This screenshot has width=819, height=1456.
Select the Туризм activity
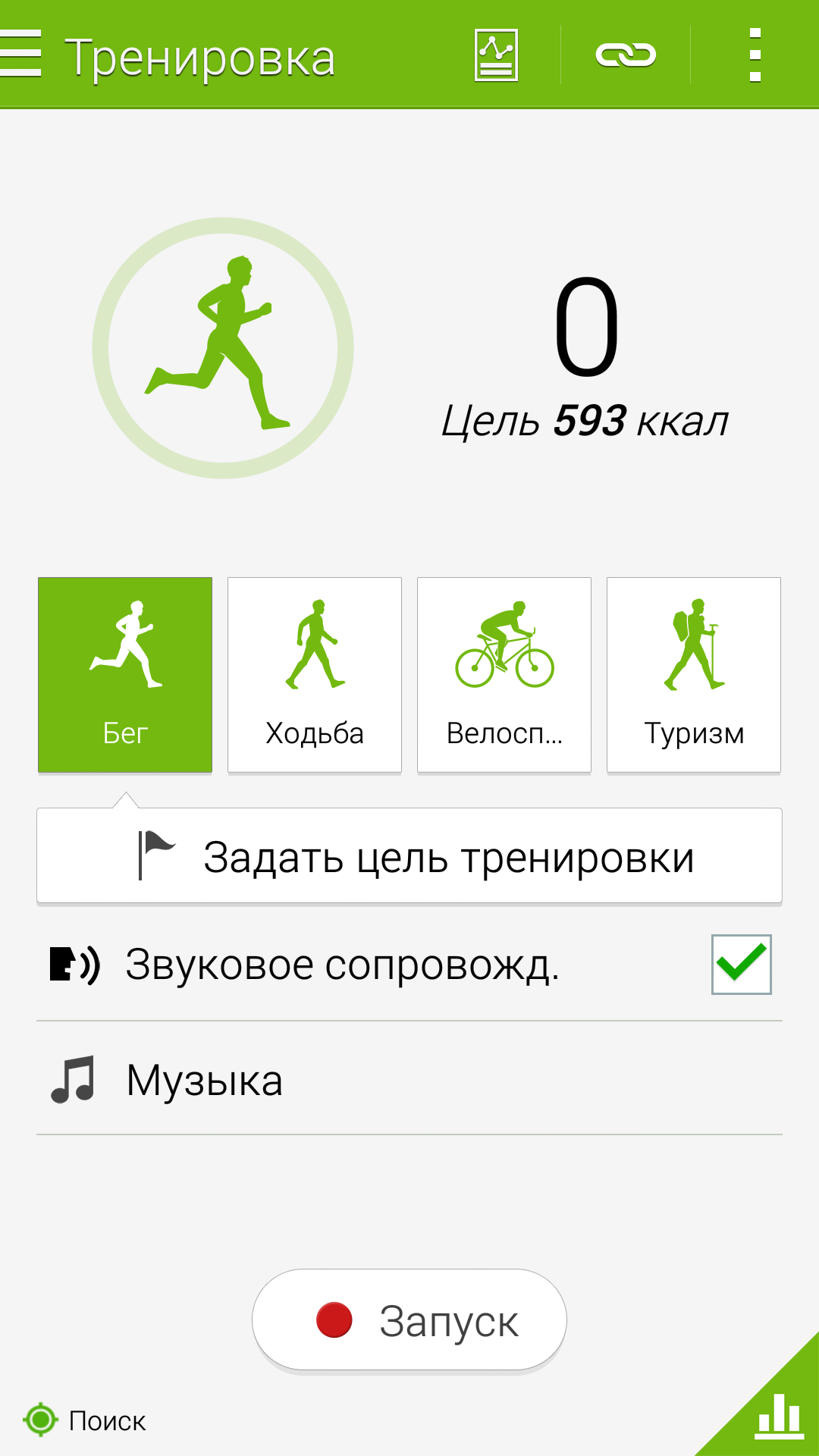pos(694,675)
